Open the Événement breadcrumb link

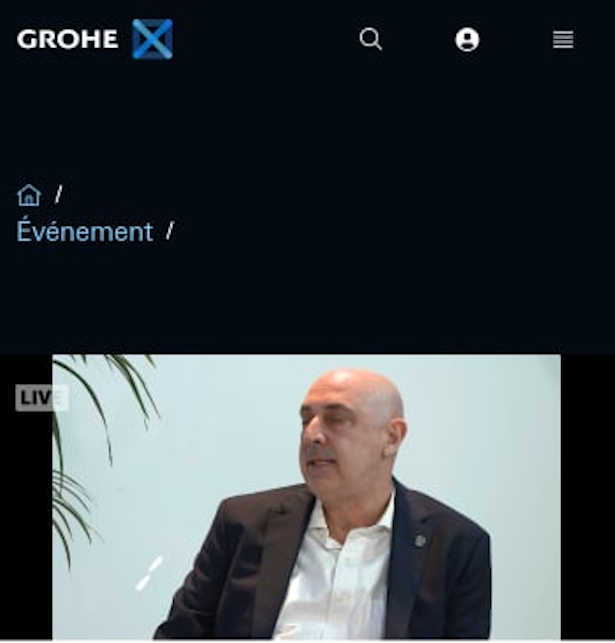click(85, 232)
